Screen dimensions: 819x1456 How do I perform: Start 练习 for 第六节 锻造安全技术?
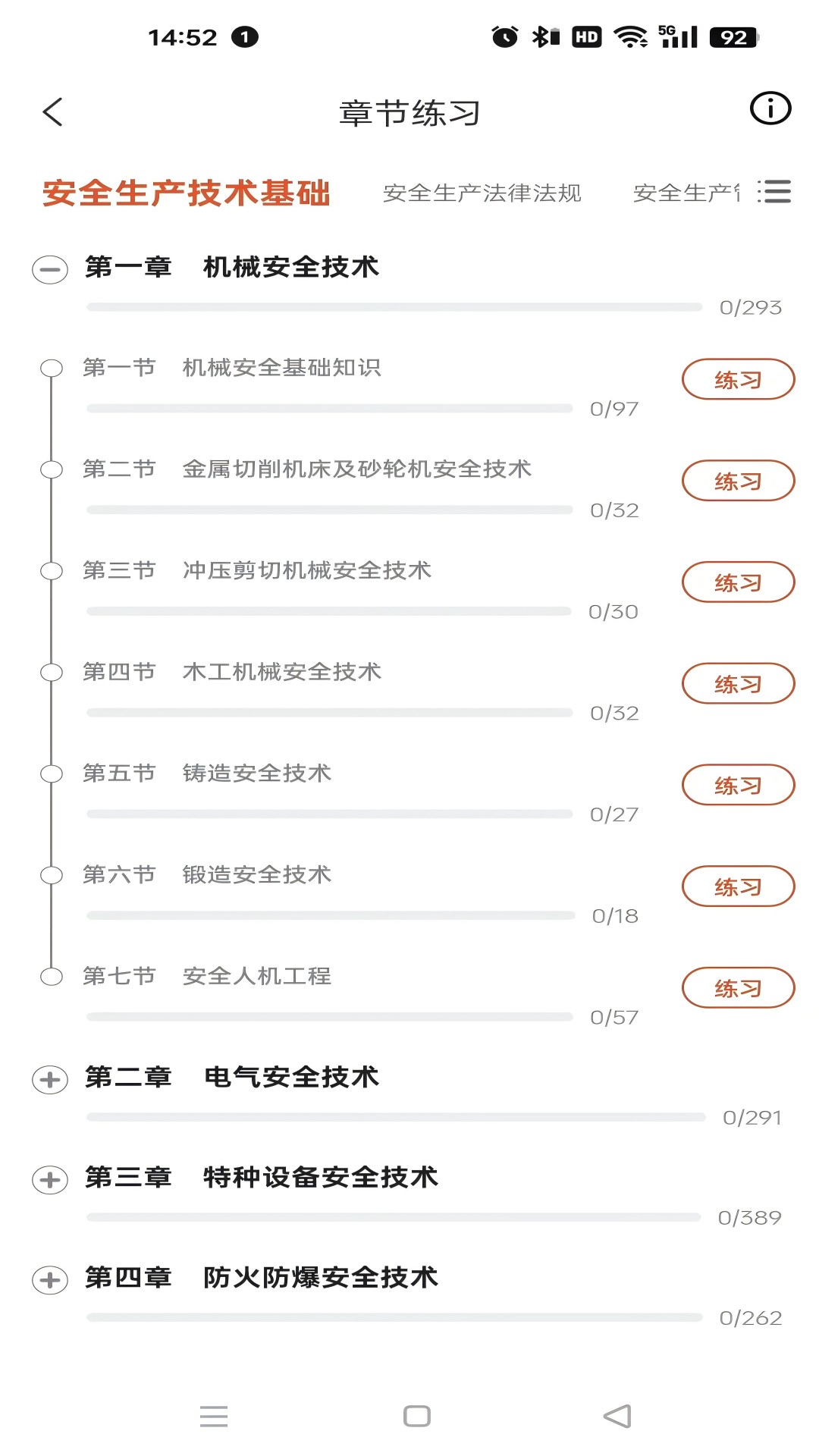pos(737,886)
